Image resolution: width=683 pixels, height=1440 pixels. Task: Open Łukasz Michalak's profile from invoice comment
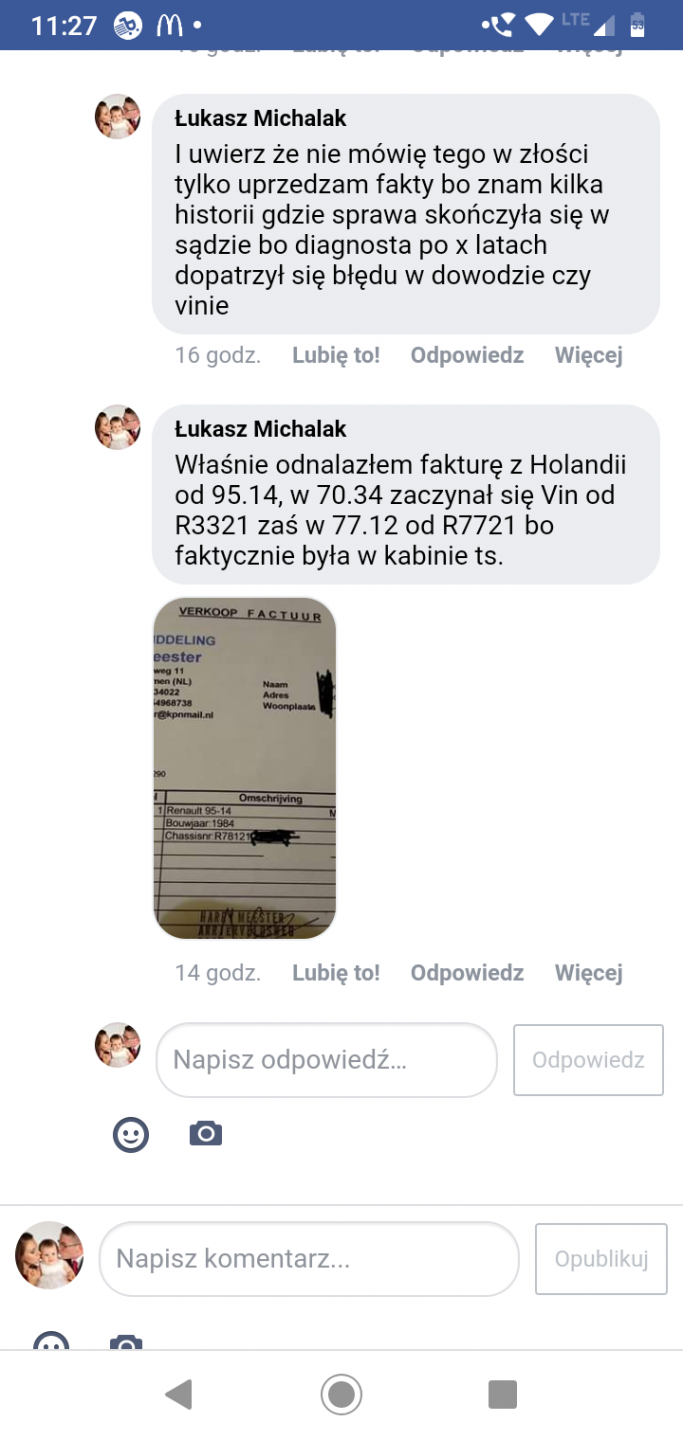point(260,429)
